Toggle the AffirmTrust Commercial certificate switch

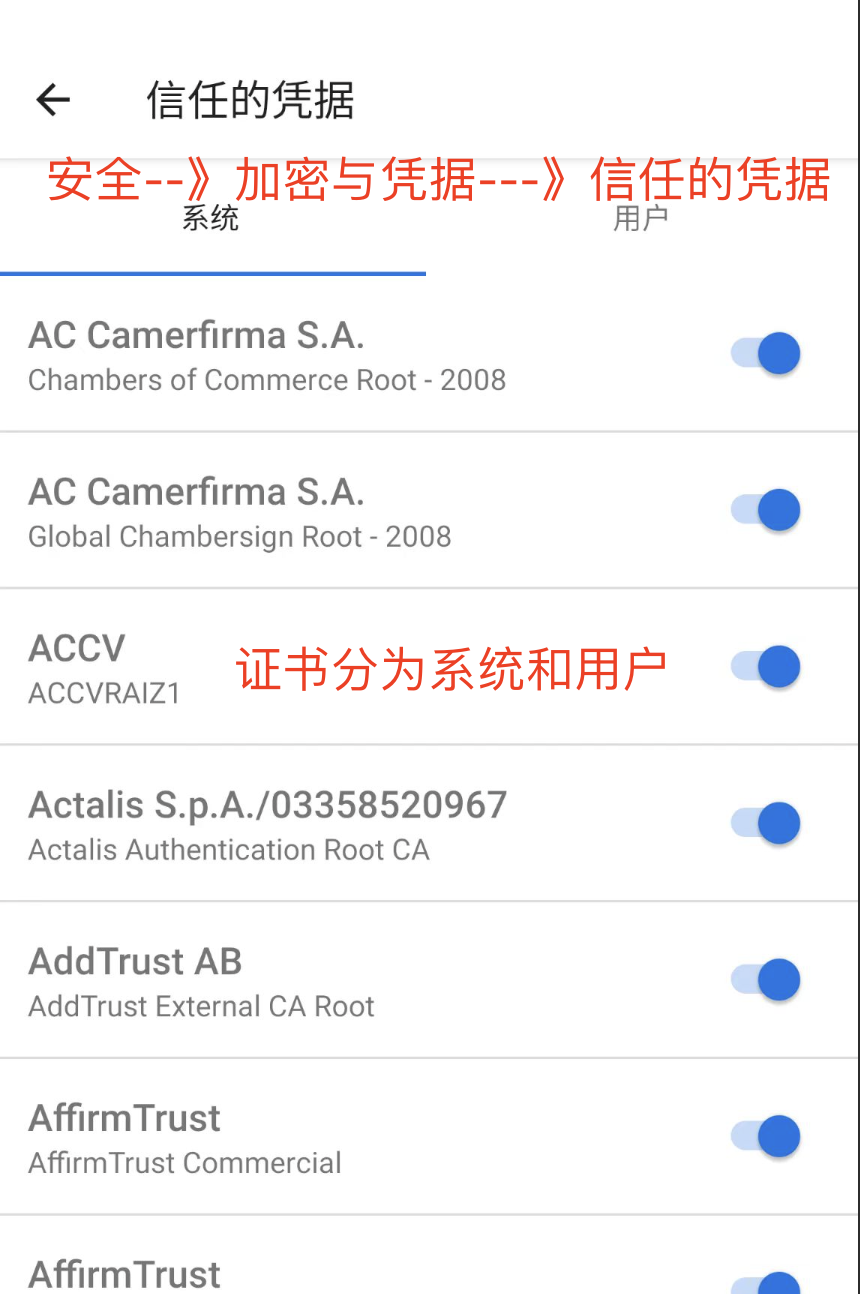(766, 1136)
